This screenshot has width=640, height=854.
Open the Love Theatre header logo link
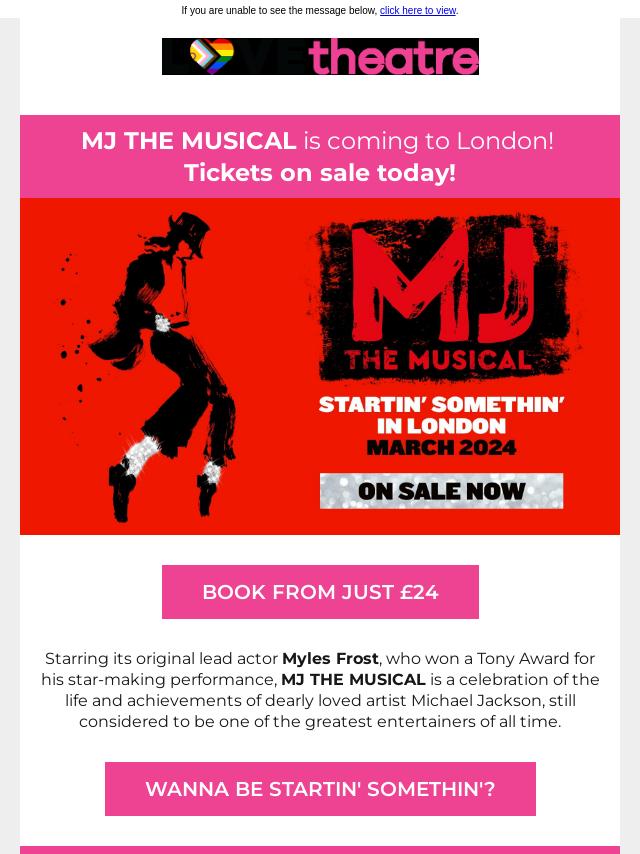tap(320, 57)
